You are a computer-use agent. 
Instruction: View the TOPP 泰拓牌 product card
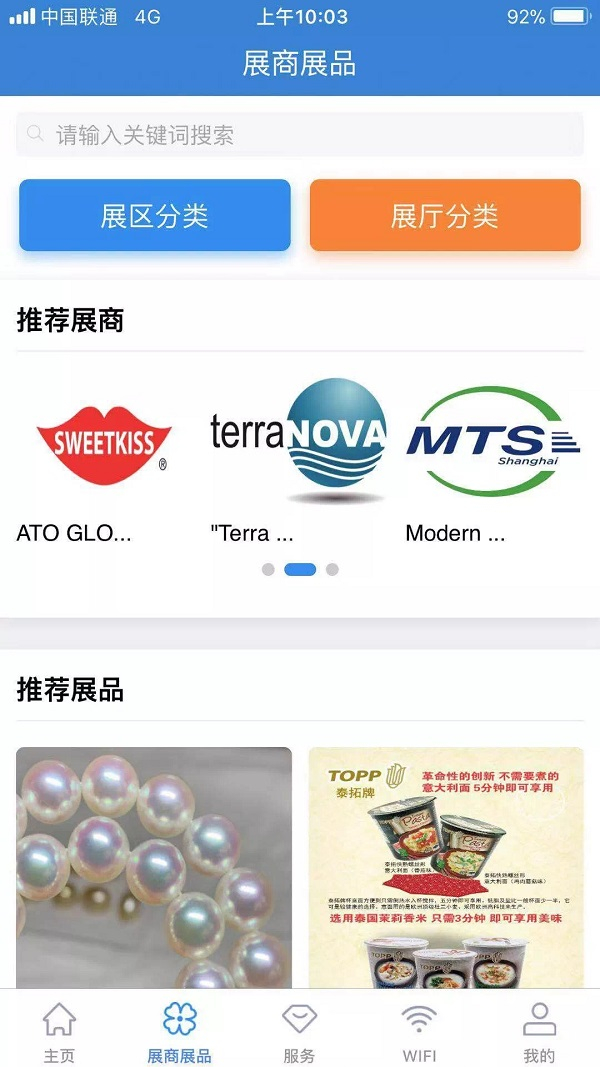(x=446, y=867)
